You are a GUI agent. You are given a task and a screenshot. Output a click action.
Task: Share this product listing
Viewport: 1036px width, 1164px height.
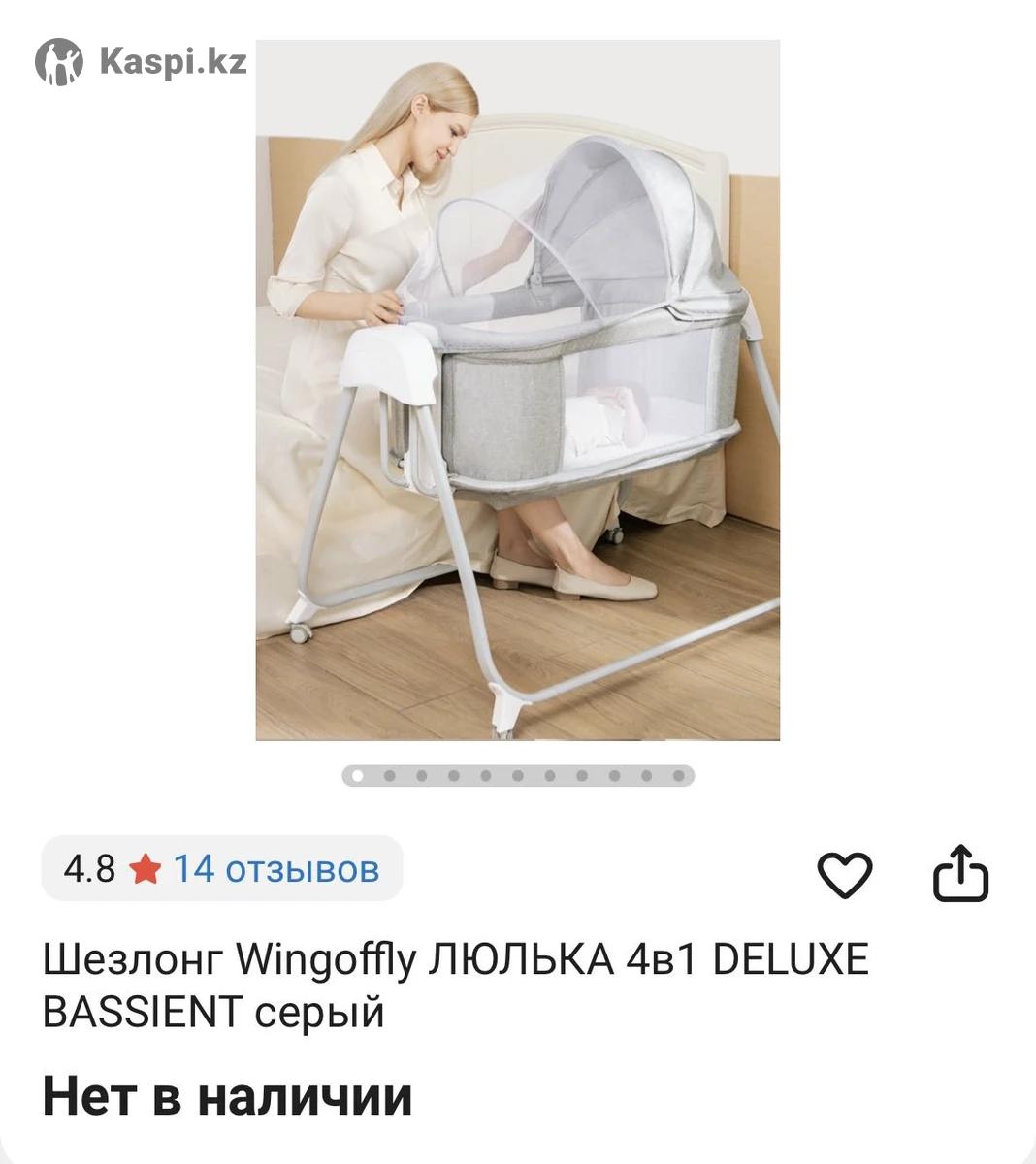960,874
